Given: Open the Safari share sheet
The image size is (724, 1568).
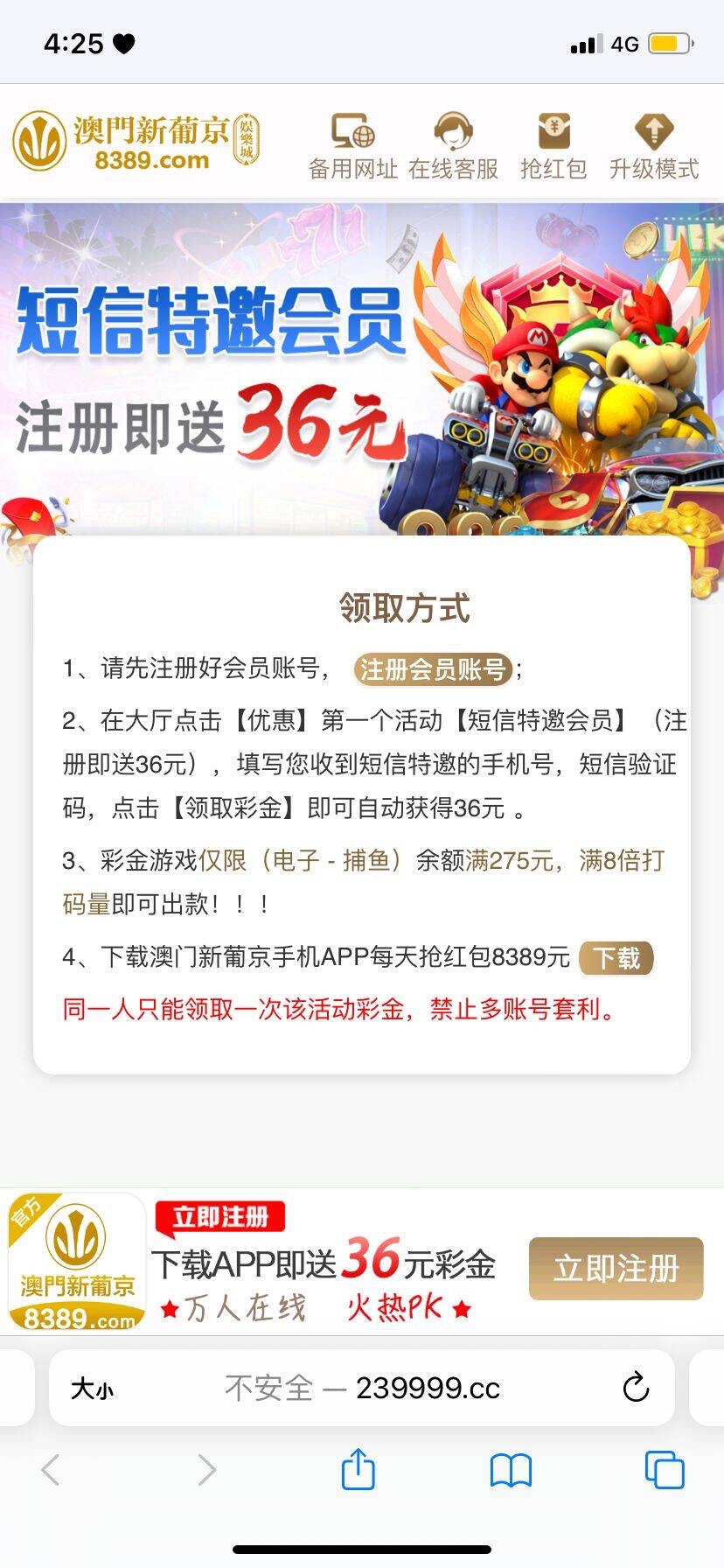Looking at the screenshot, I should pyautogui.click(x=358, y=1469).
